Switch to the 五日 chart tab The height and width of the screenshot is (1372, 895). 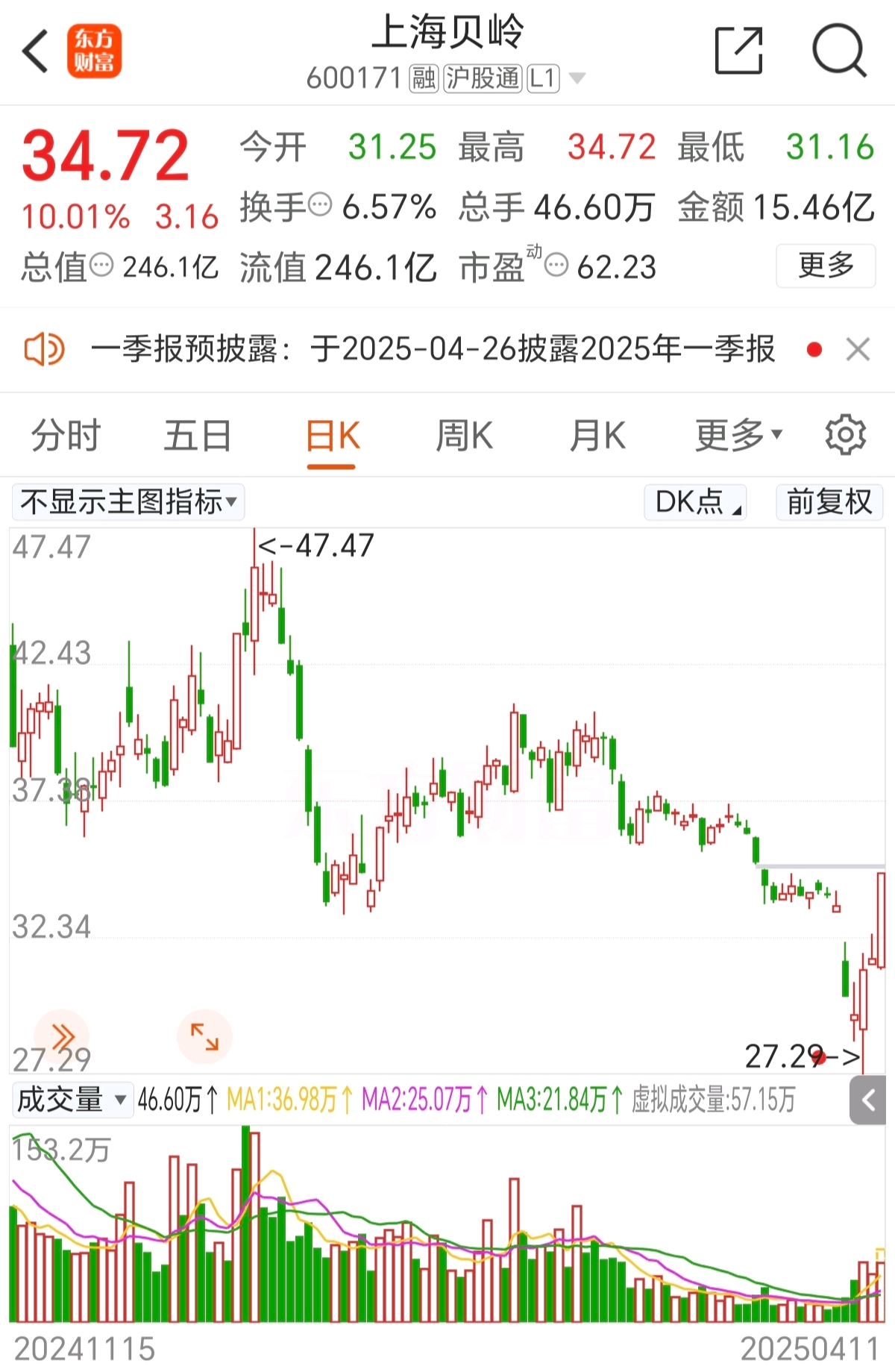[x=198, y=436]
